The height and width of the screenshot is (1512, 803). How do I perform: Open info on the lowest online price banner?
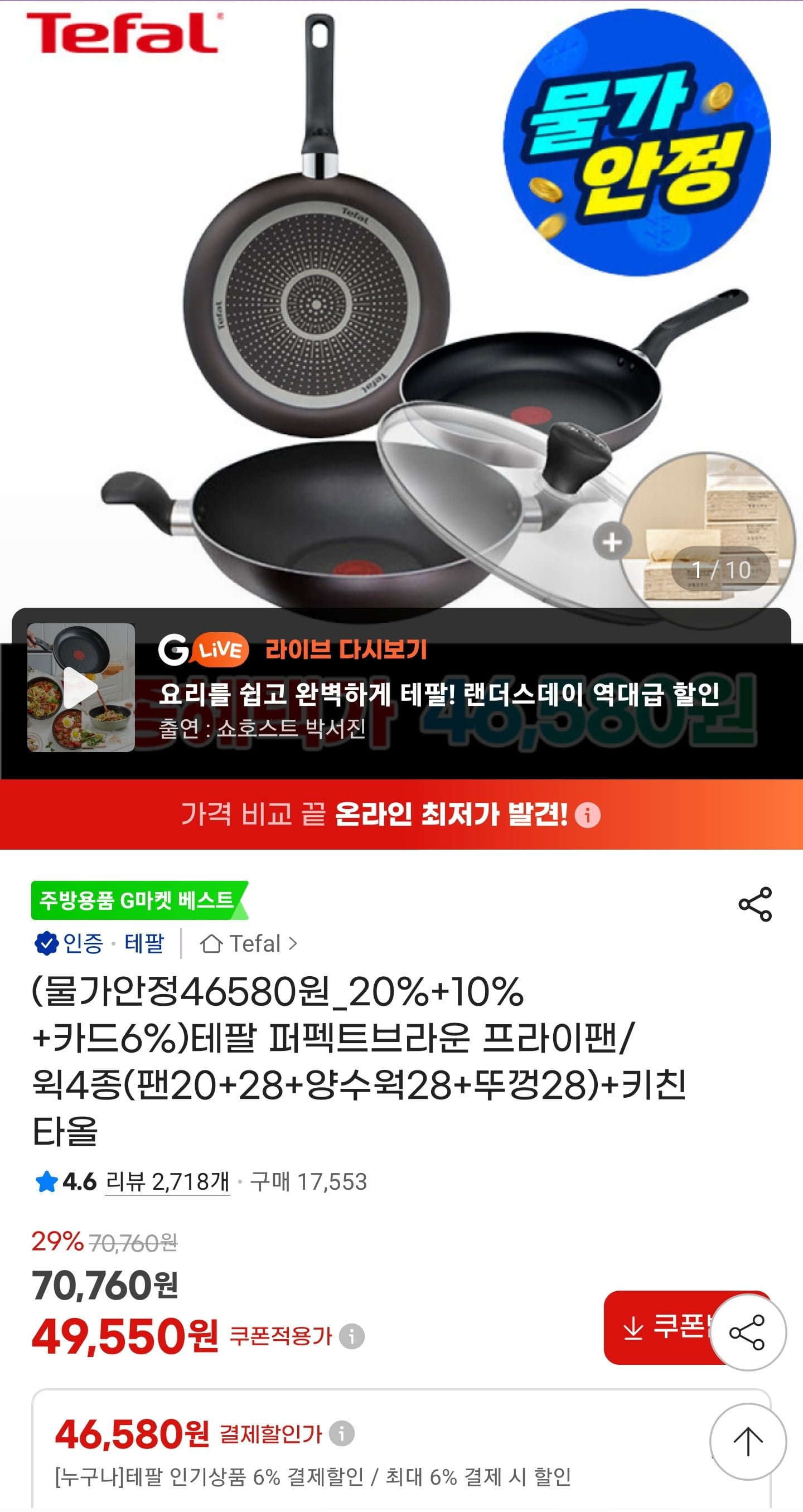point(588,815)
